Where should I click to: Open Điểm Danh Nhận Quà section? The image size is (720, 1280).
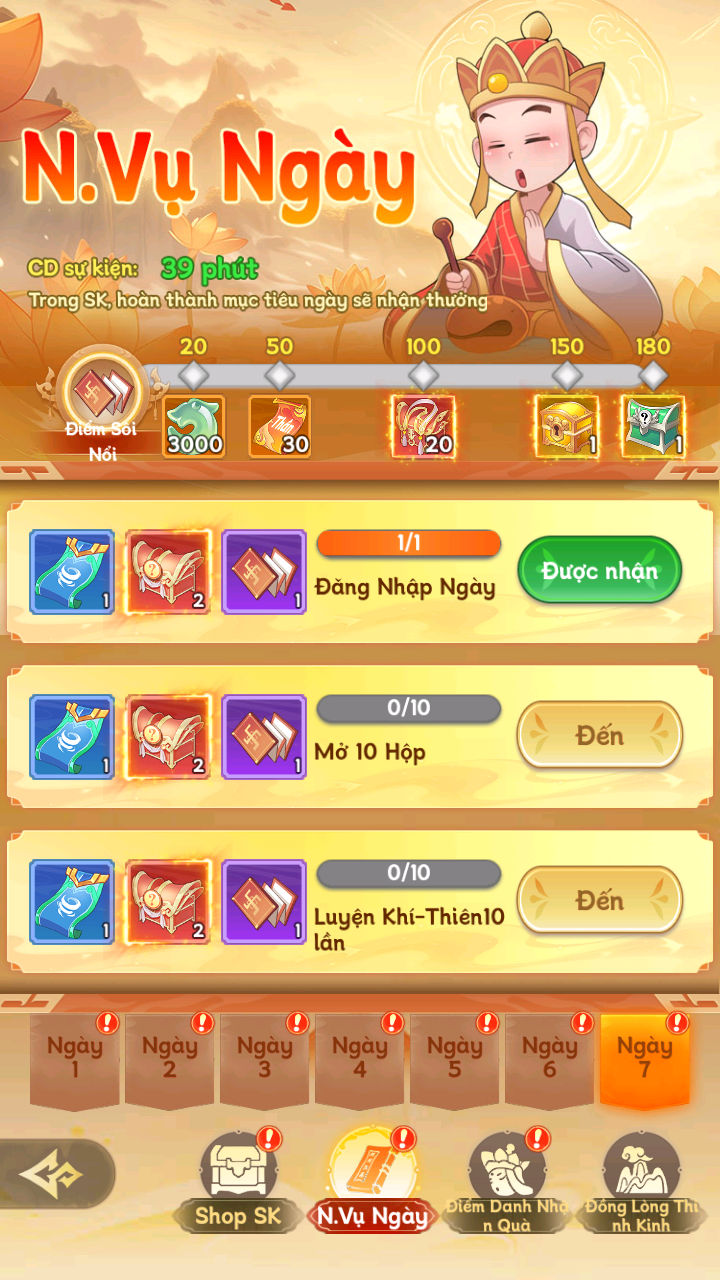click(508, 1180)
